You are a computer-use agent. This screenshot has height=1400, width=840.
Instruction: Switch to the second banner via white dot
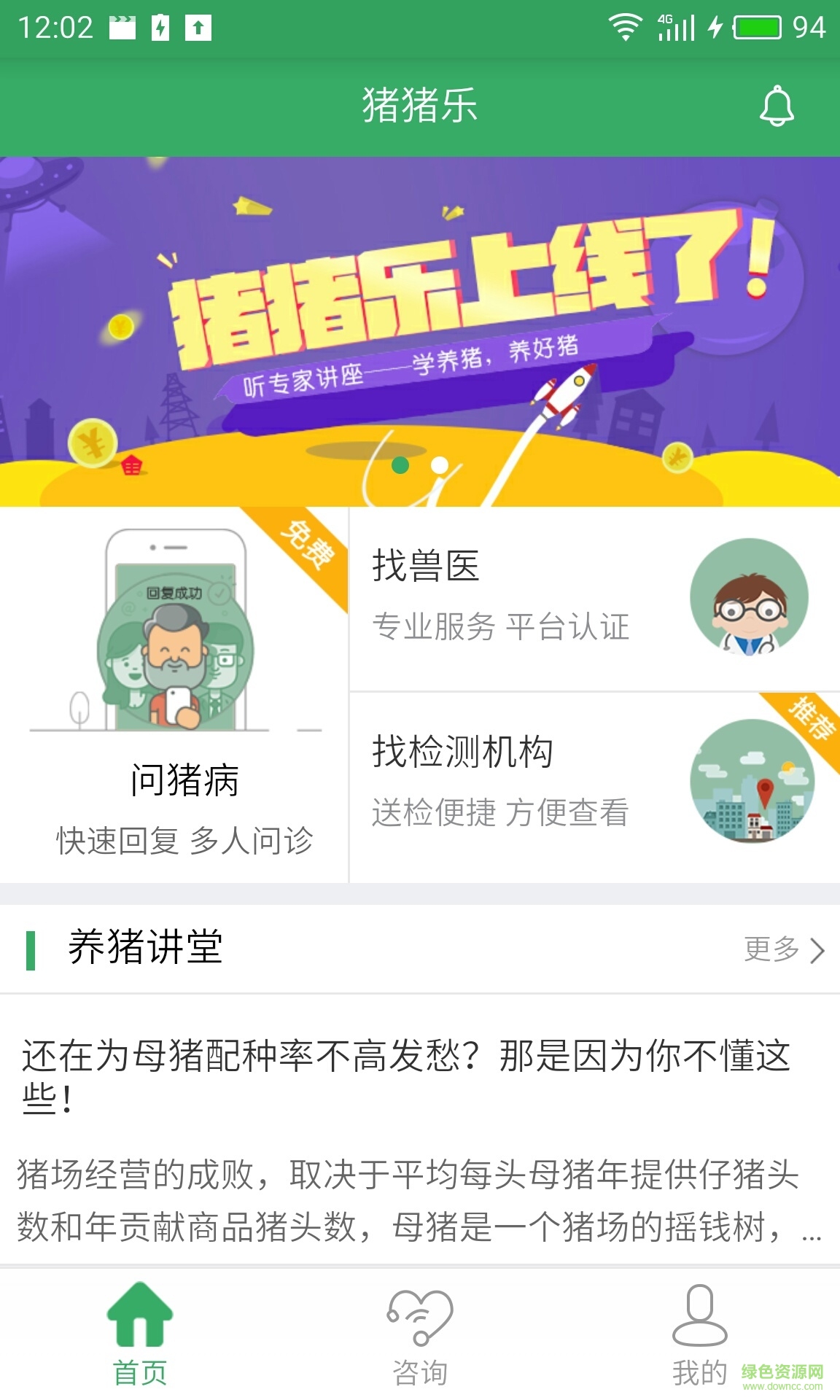tap(438, 464)
